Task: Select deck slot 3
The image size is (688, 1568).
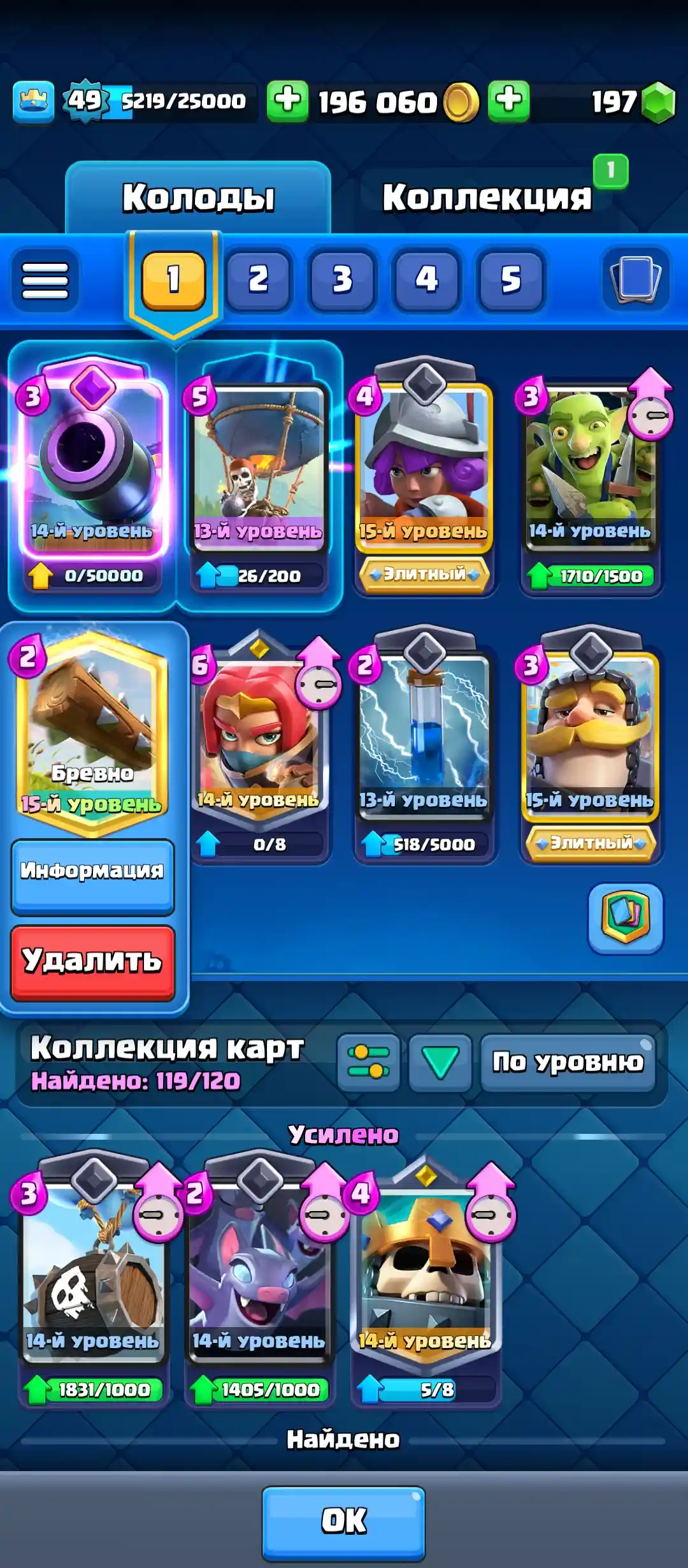Action: [342, 279]
